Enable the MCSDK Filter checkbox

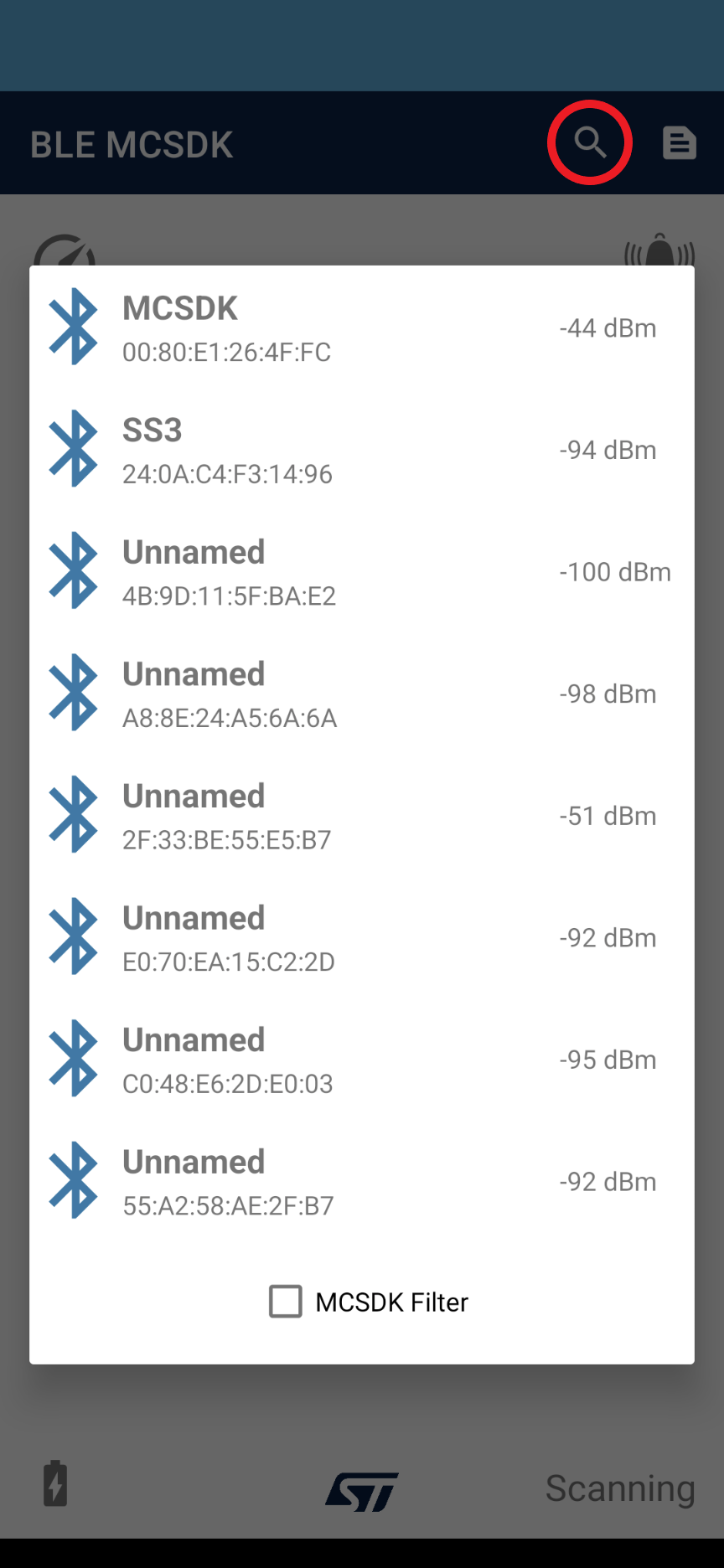tap(286, 1302)
